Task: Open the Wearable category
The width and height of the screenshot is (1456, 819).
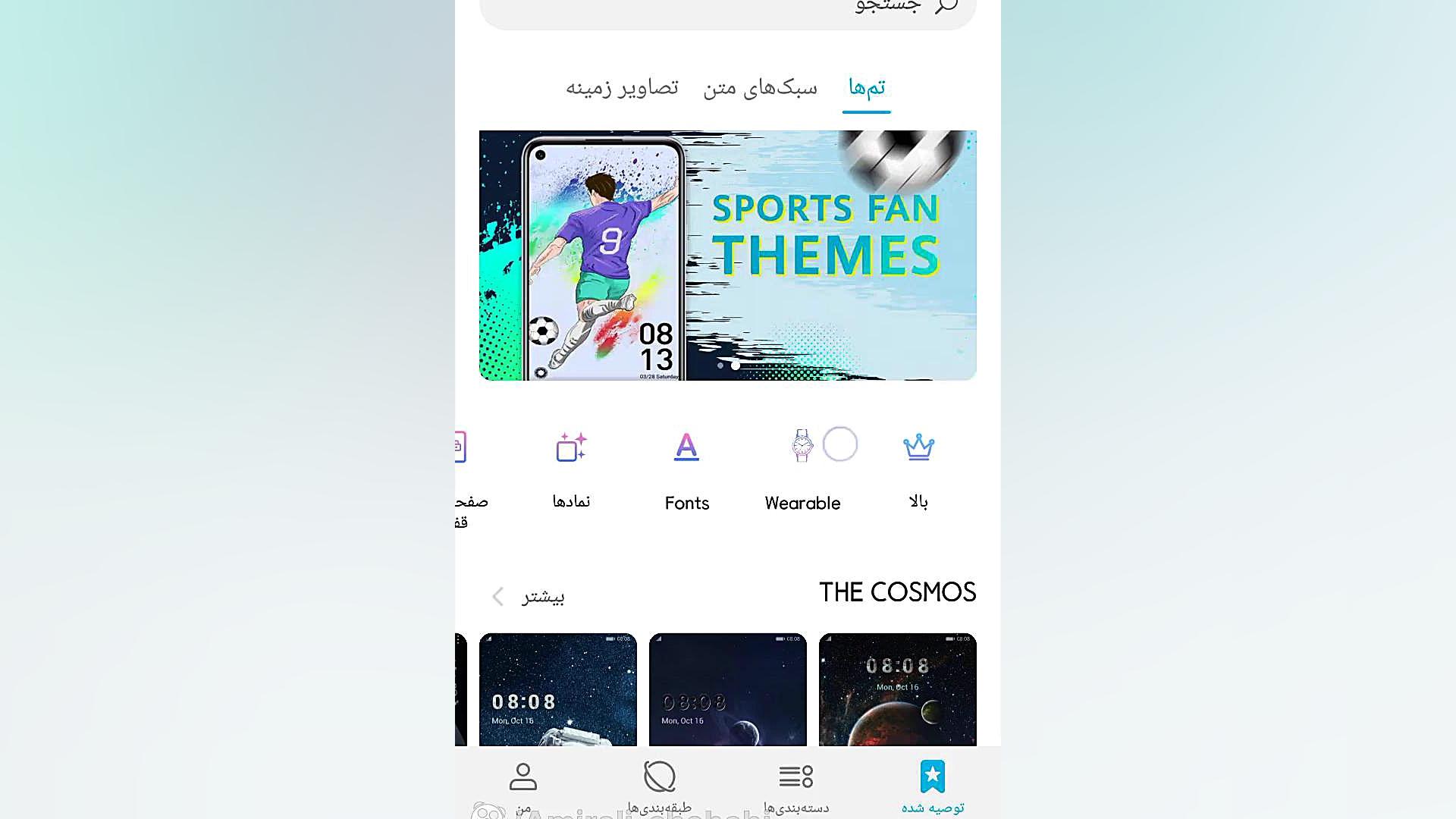Action: coord(802,466)
